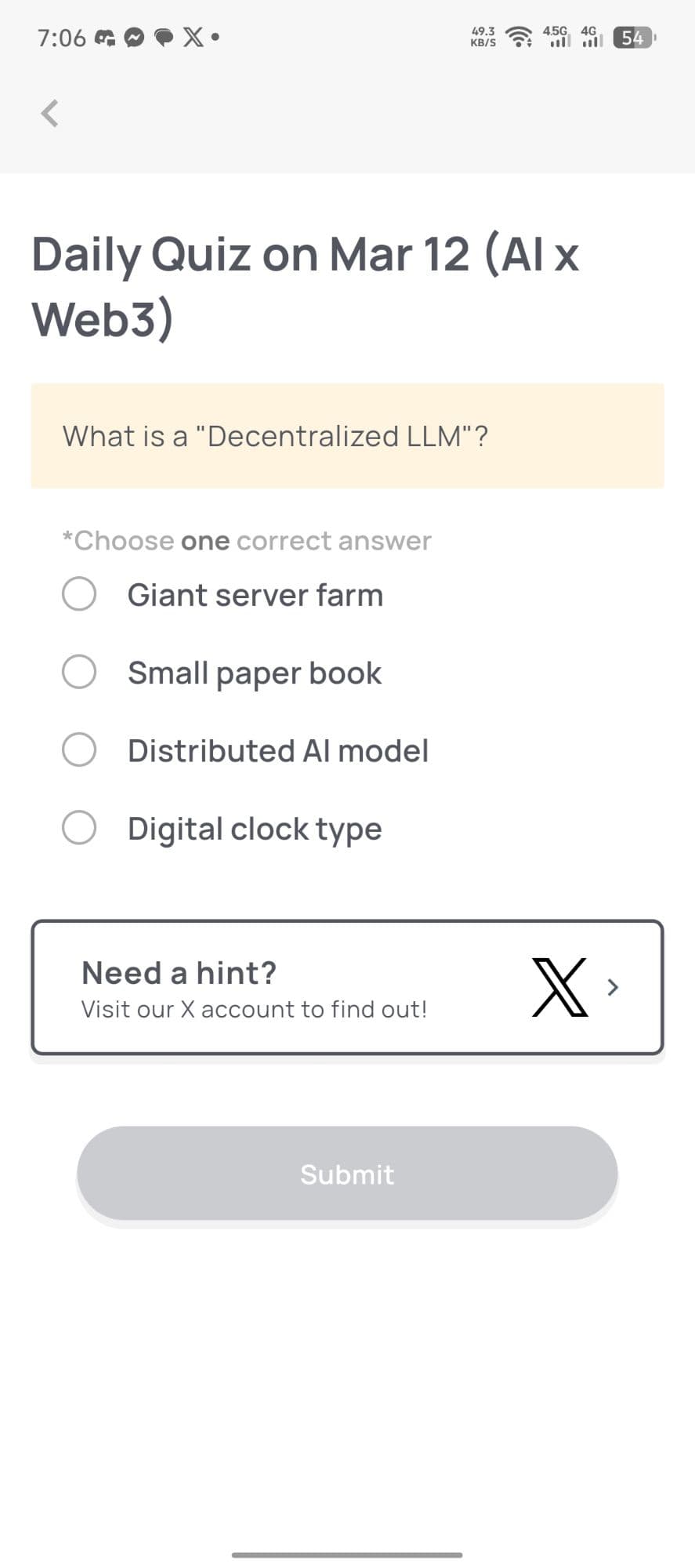The image size is (695, 1568).
Task: Choose Small paper book option
Action: point(79,672)
